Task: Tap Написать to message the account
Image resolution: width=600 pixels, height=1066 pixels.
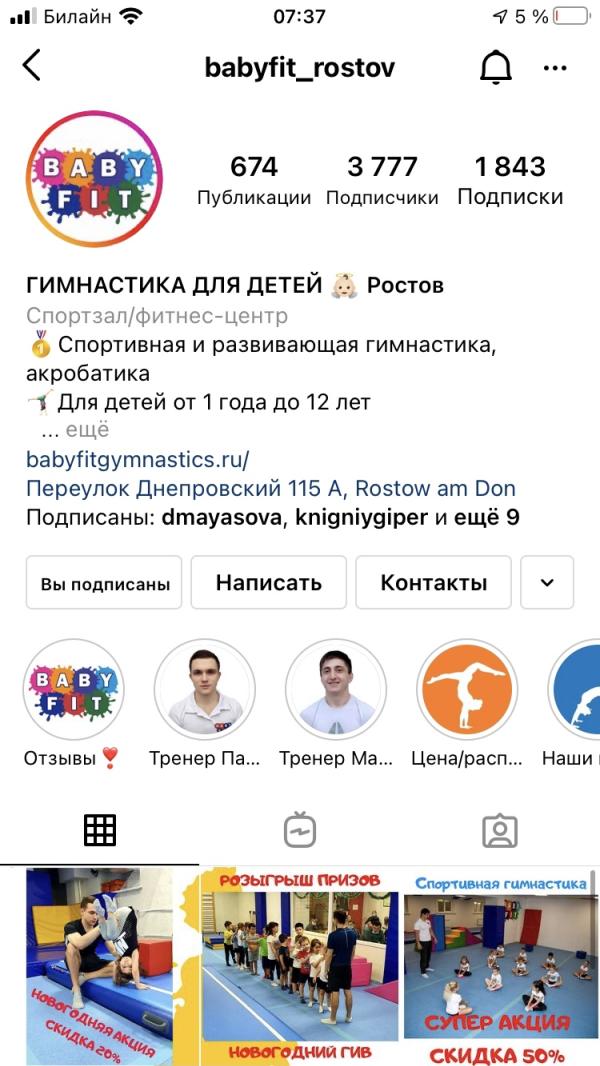Action: pyautogui.click(x=269, y=583)
